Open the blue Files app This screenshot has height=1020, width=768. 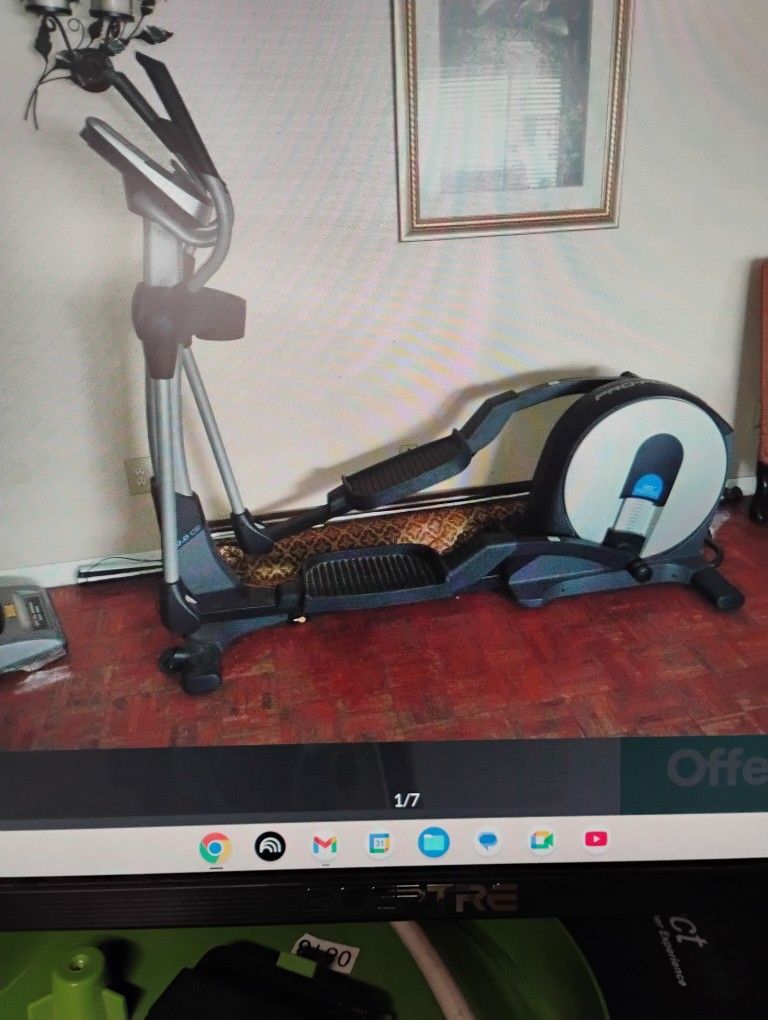(x=432, y=845)
